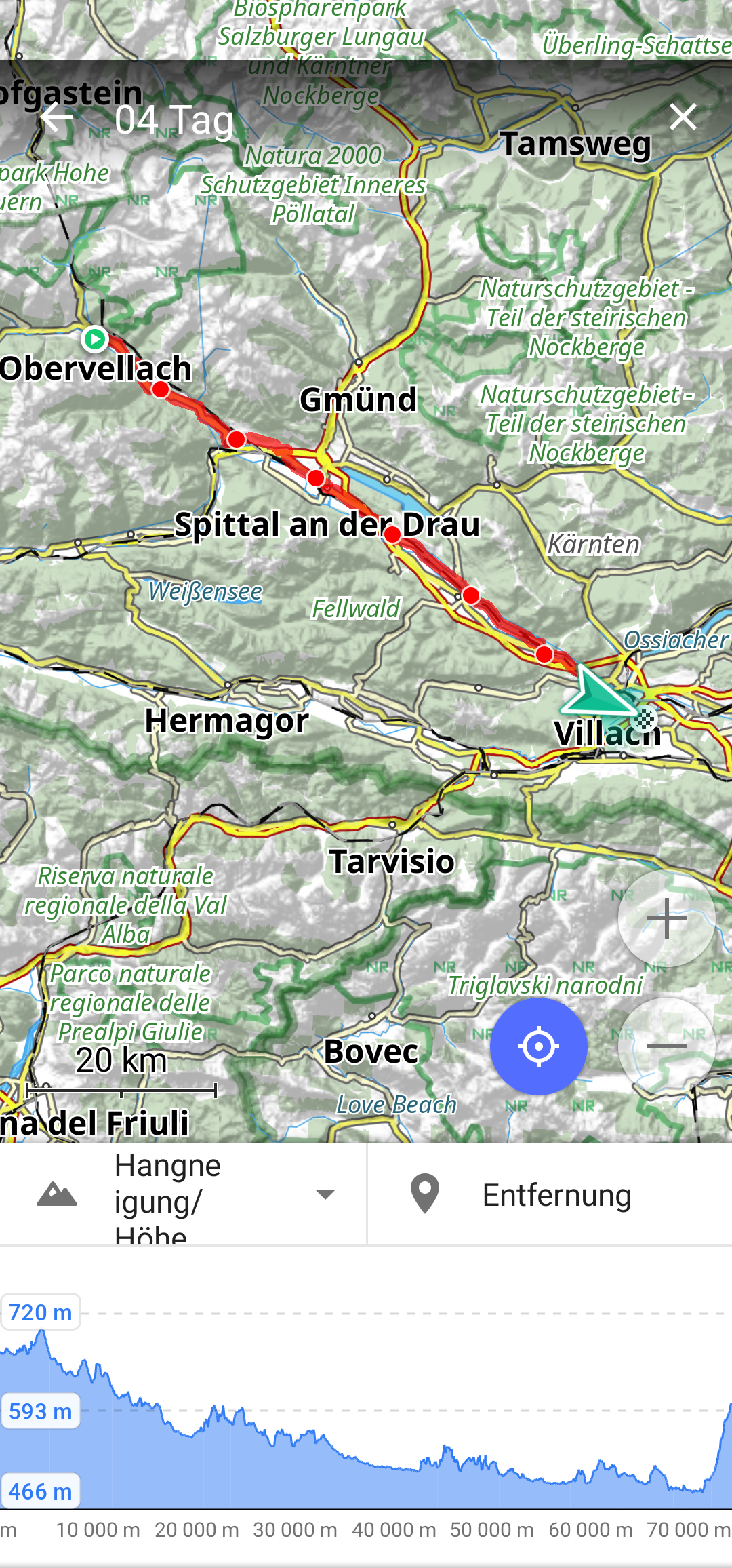Open the Hangneigung/Höhe dropdown
Screen dimensions: 732x1568
click(183, 1194)
